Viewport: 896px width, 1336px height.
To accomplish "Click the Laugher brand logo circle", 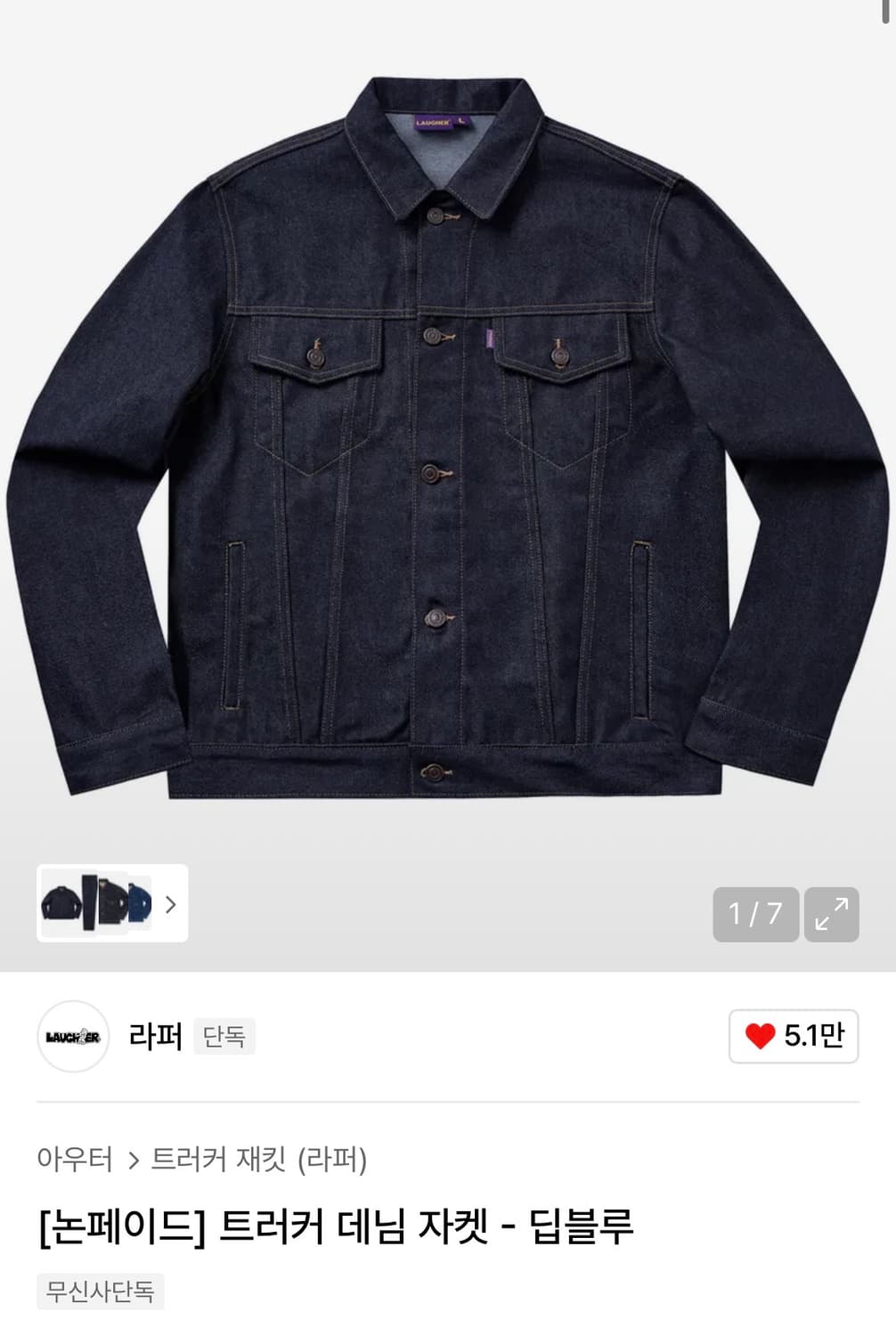I will 71,1036.
